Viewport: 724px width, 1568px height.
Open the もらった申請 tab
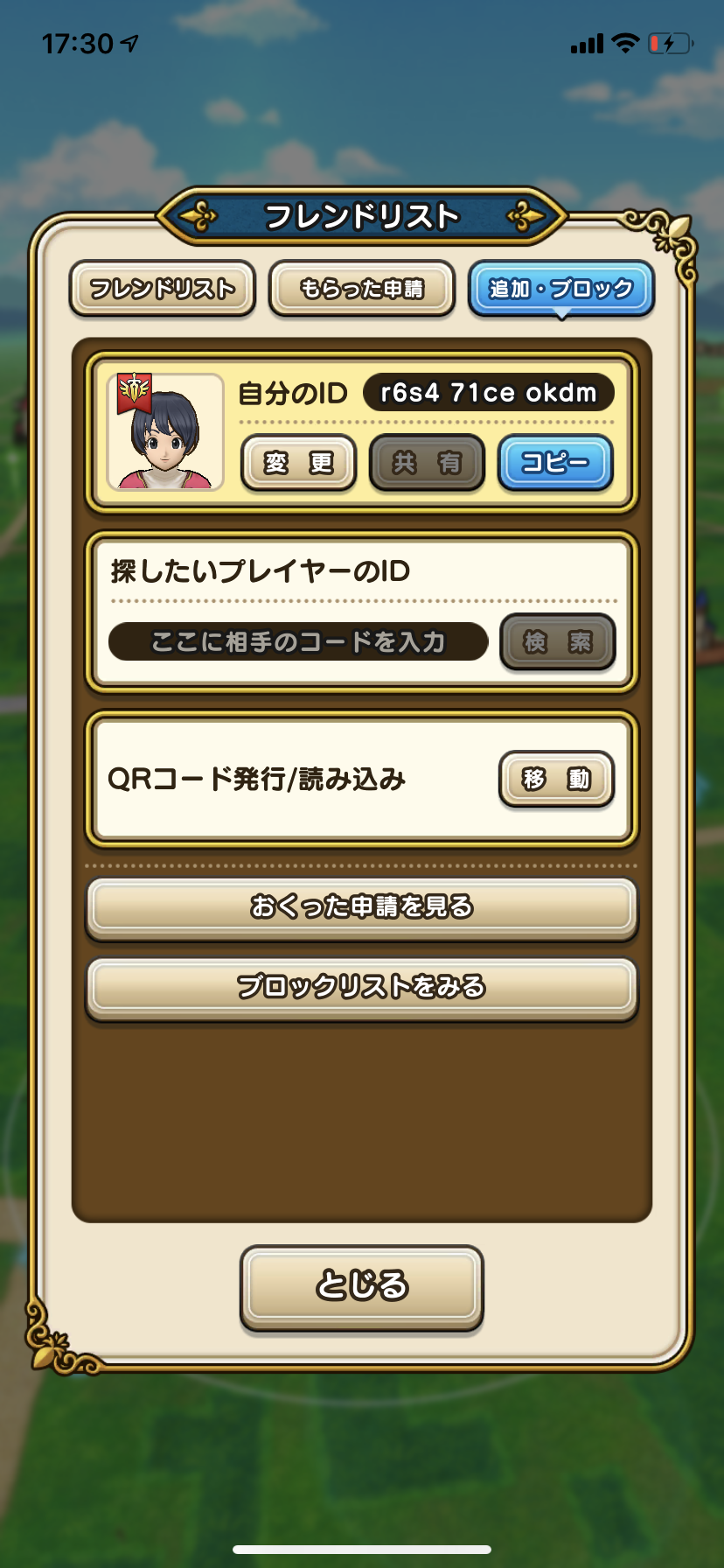[361, 288]
